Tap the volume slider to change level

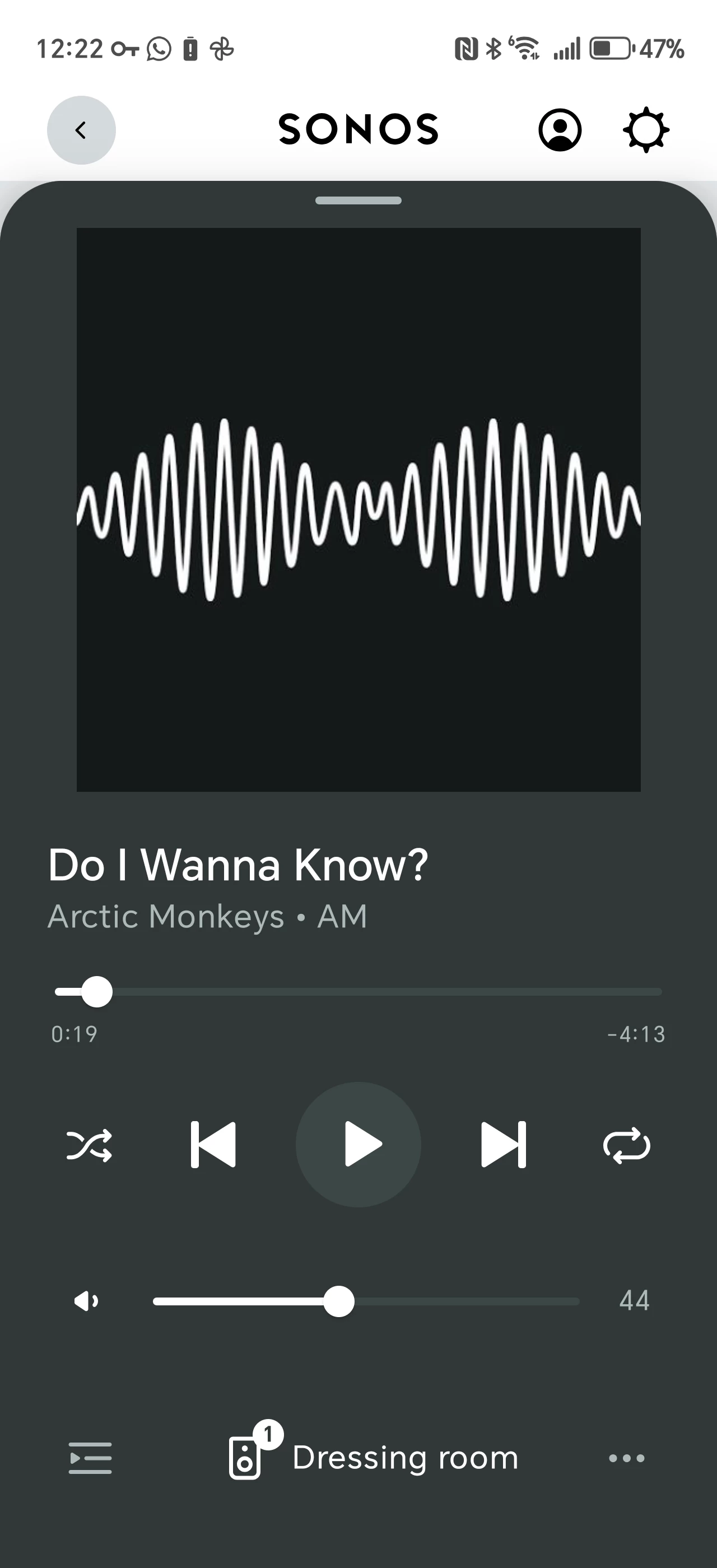tap(365, 1301)
